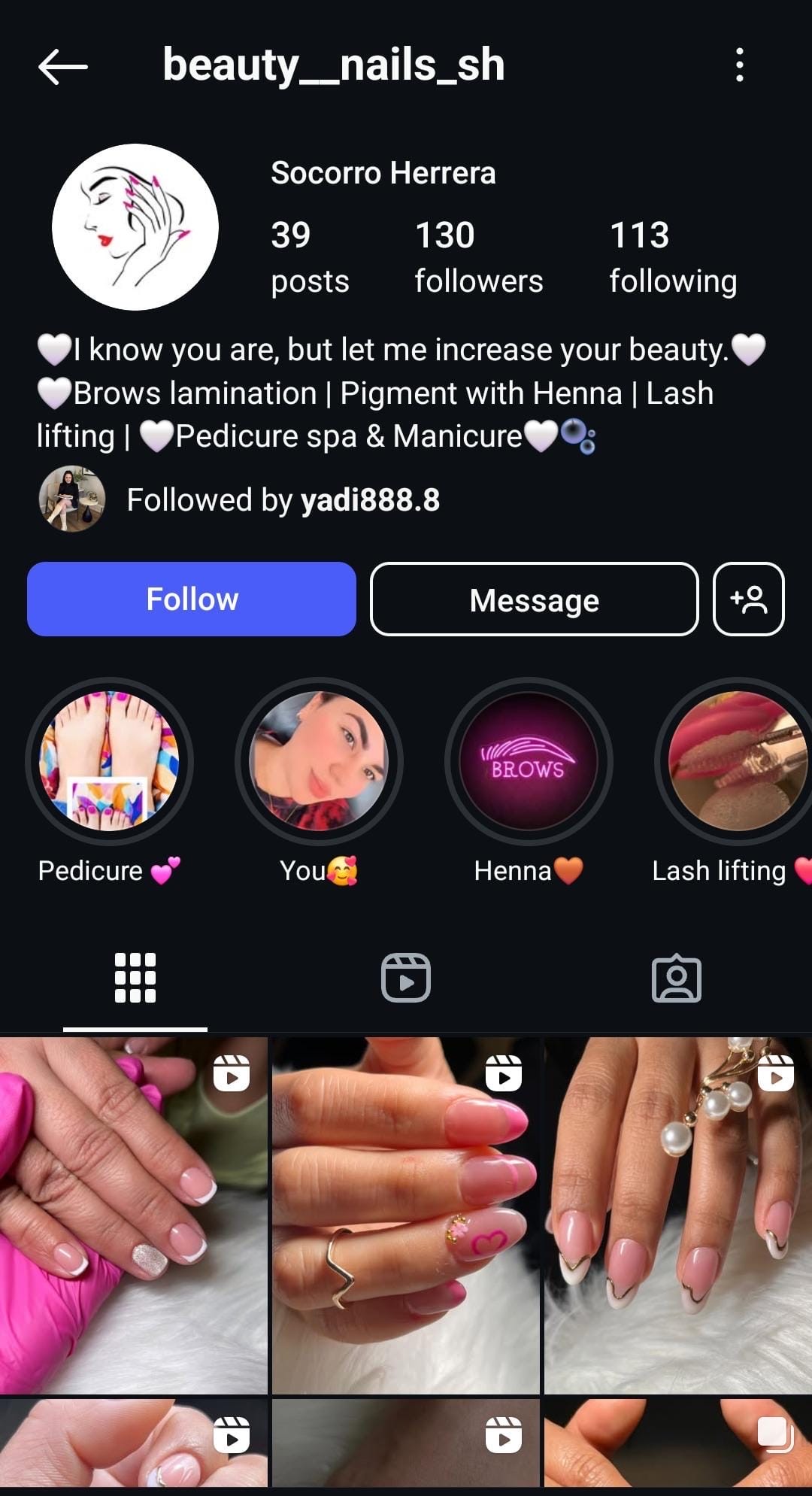The width and height of the screenshot is (812, 1496).
Task: View the profile picture
Action: (135, 227)
